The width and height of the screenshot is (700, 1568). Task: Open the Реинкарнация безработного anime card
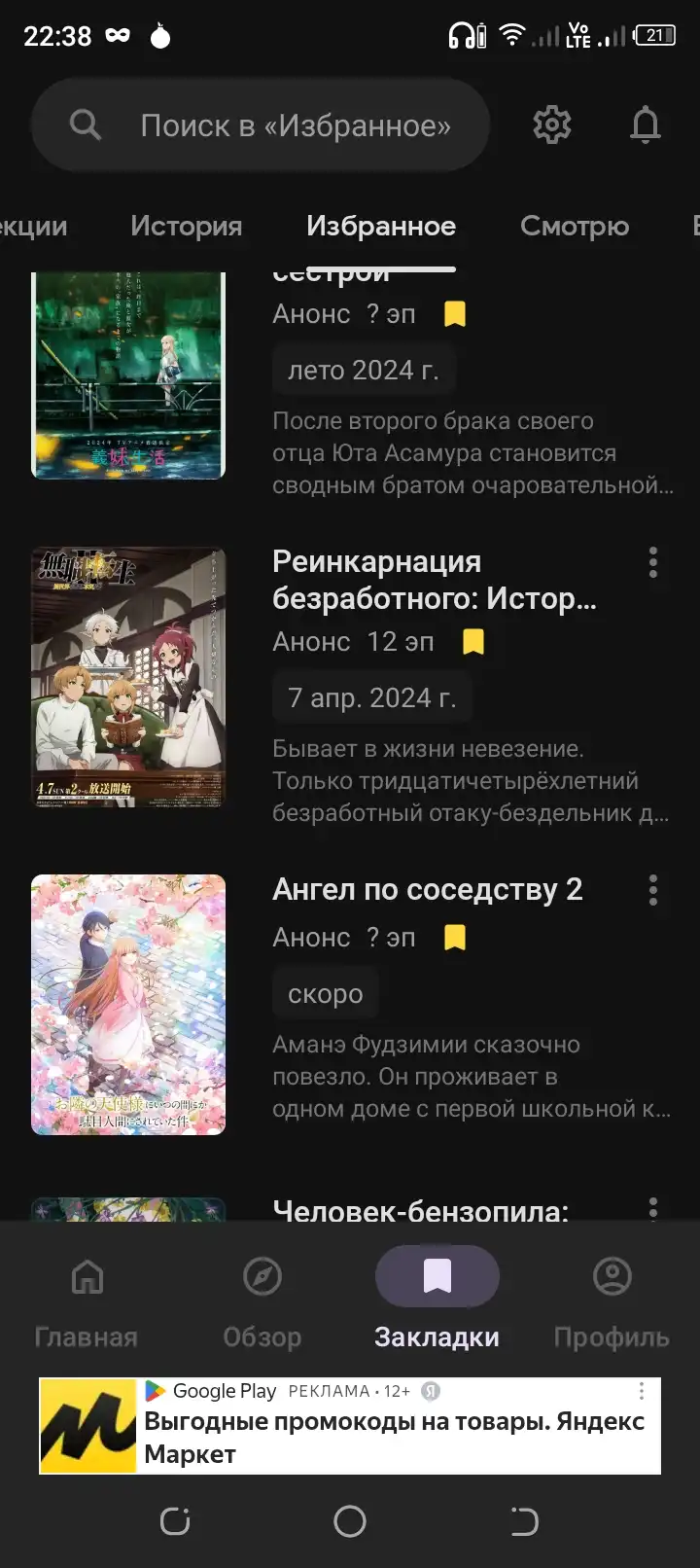click(350, 677)
